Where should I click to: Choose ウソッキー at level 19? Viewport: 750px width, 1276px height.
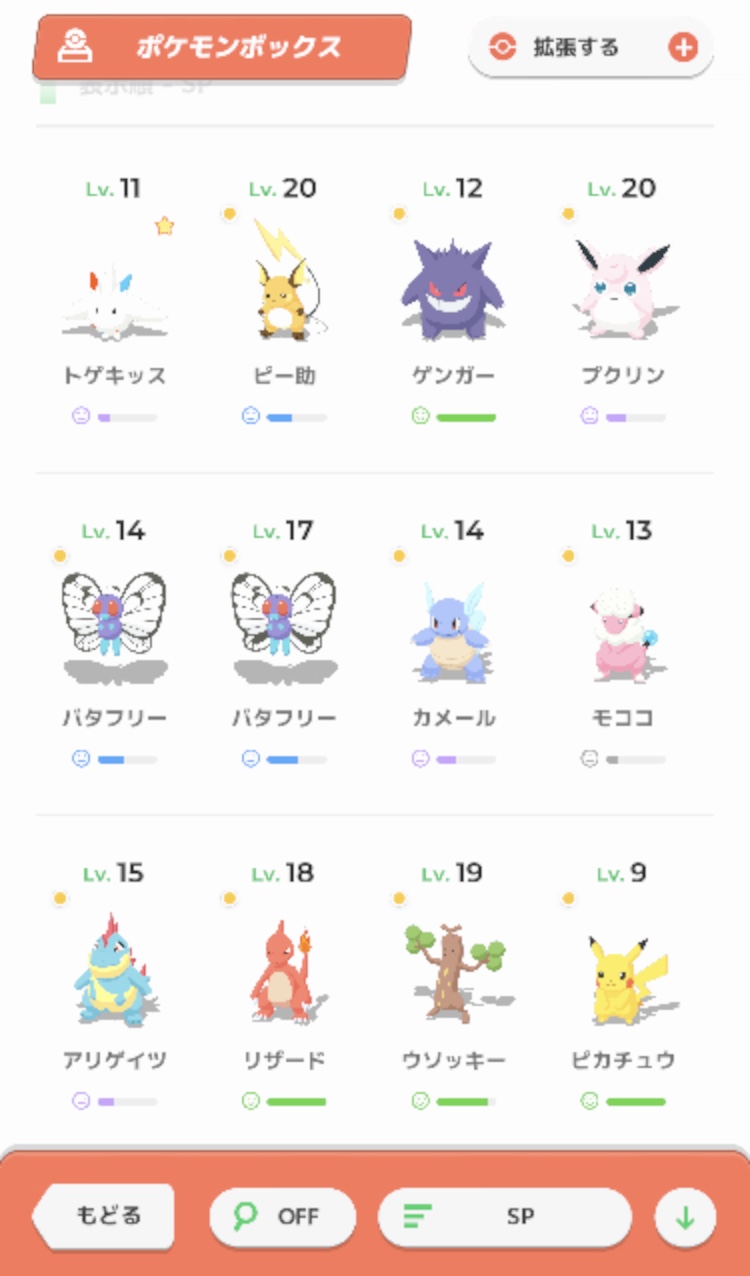click(454, 985)
